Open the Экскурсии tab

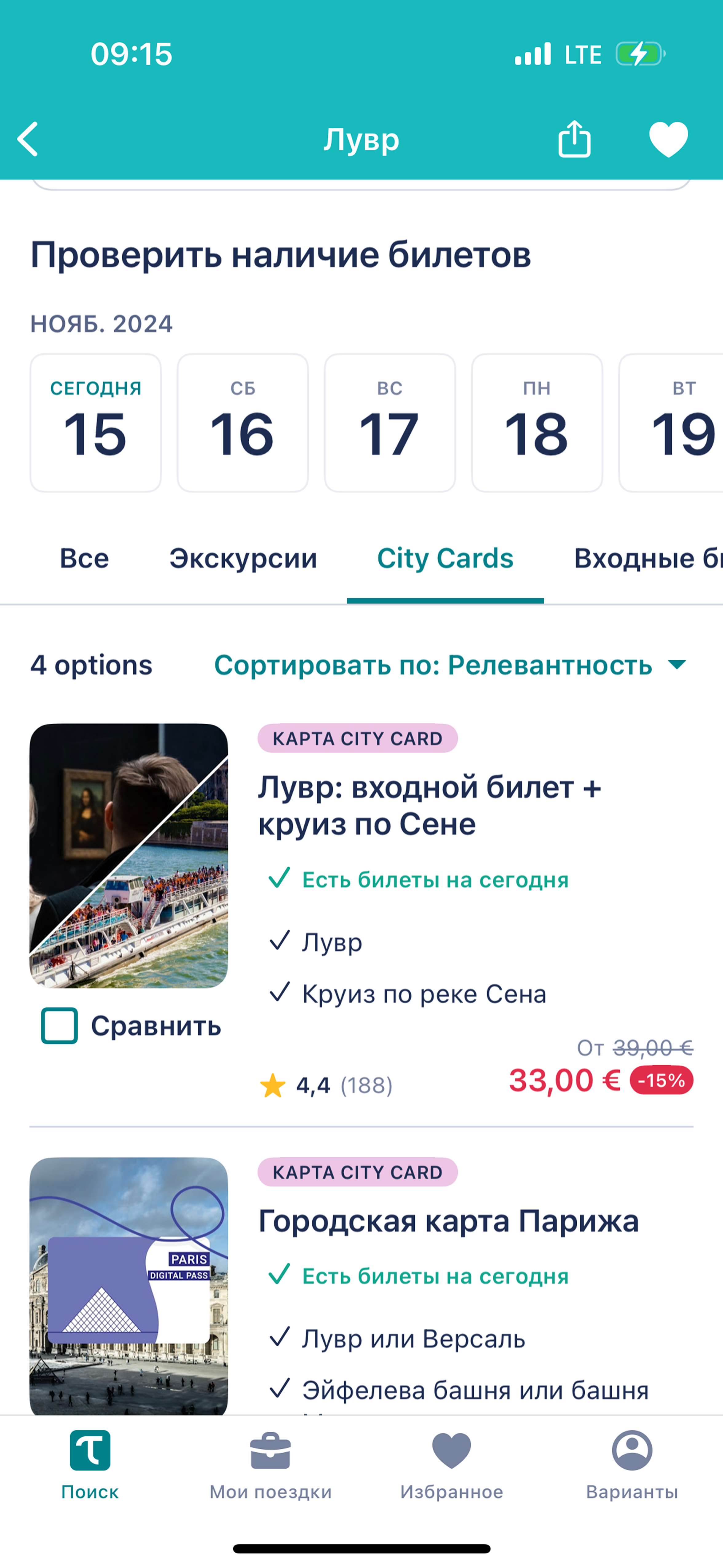pyautogui.click(x=243, y=559)
